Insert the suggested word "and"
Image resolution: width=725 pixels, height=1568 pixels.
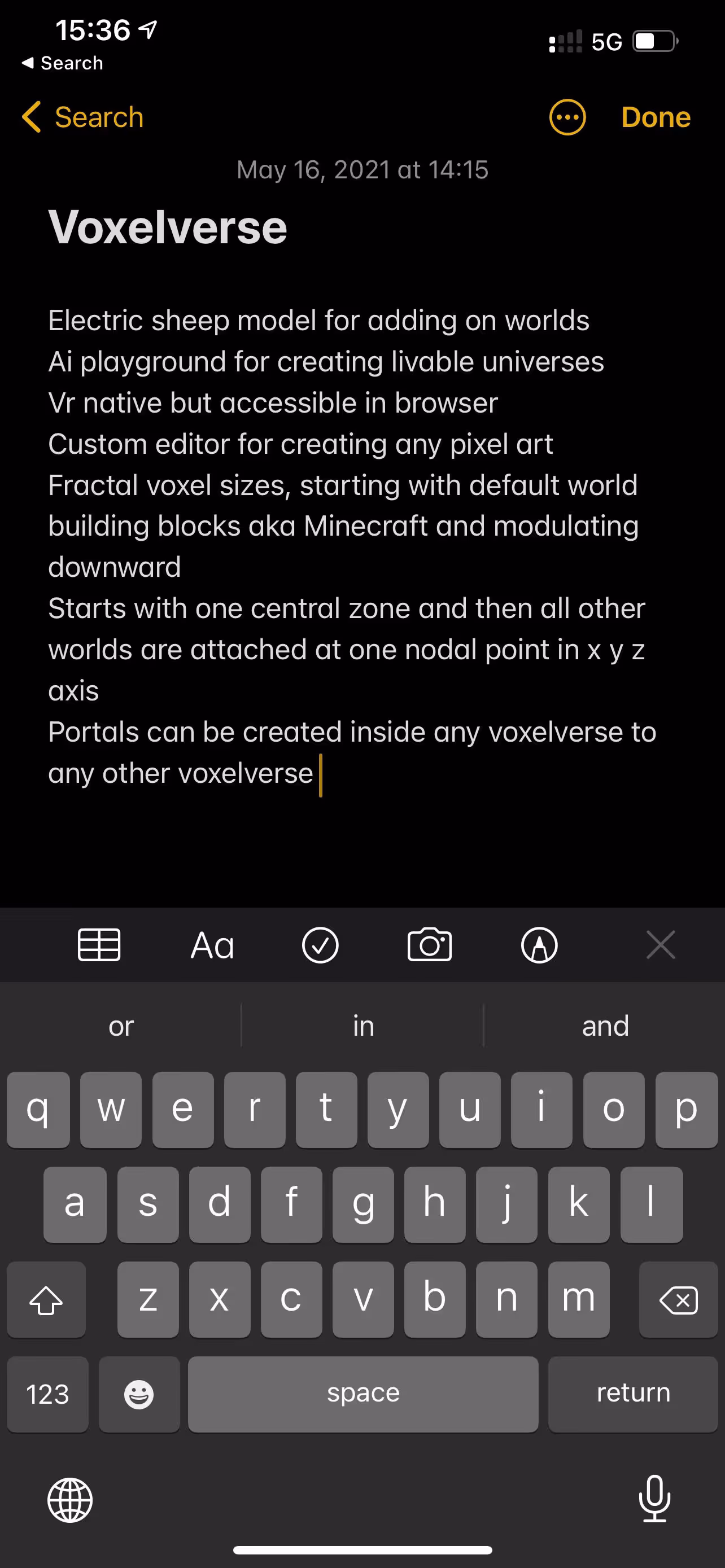click(605, 1026)
